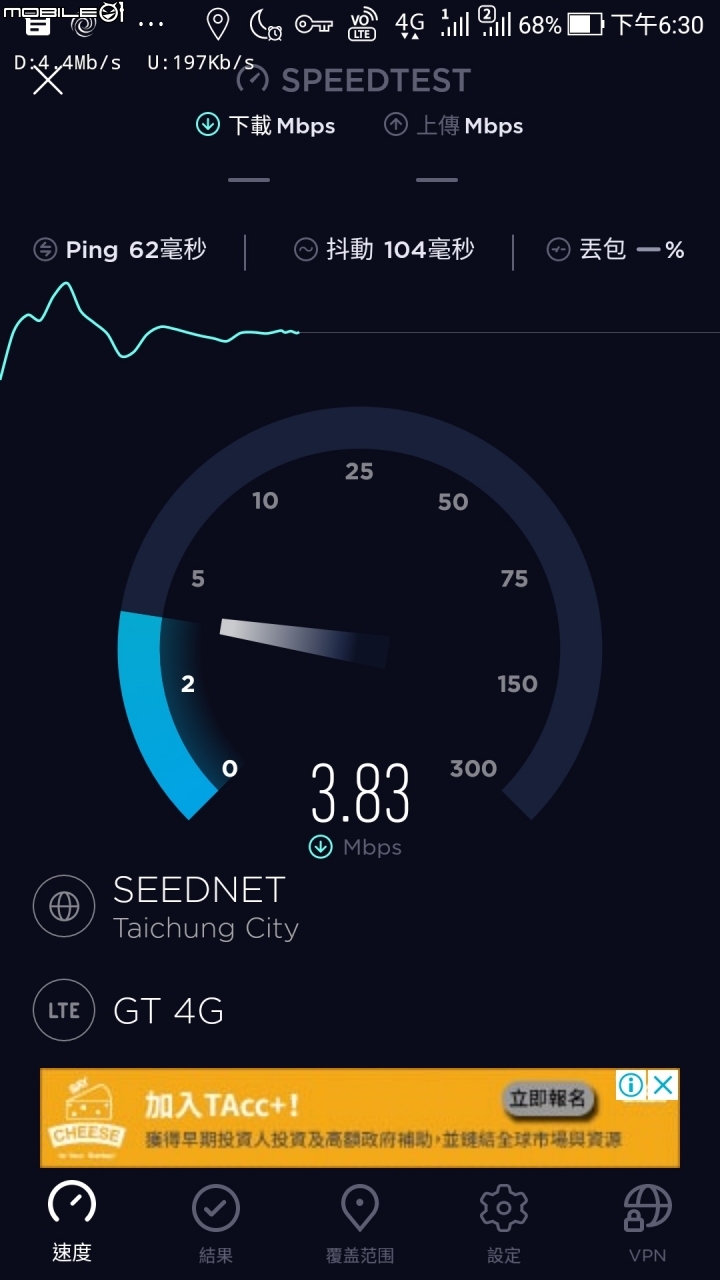Tap 立即報名 on the TAcc+ ad
This screenshot has width=720, height=1280.
point(548,1100)
